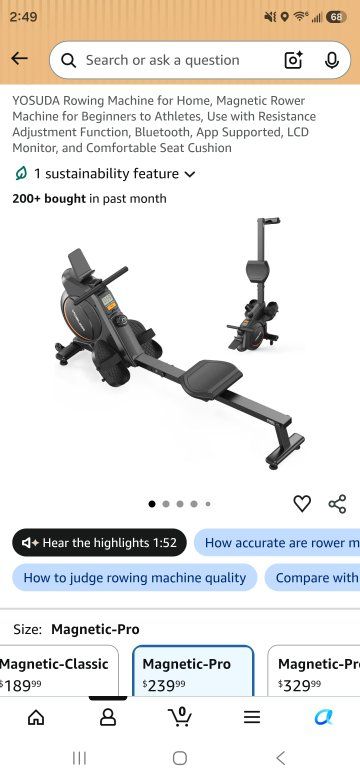Screen dimensions: 360x780
Task: Start voice search with the microphone
Action: click(332, 60)
